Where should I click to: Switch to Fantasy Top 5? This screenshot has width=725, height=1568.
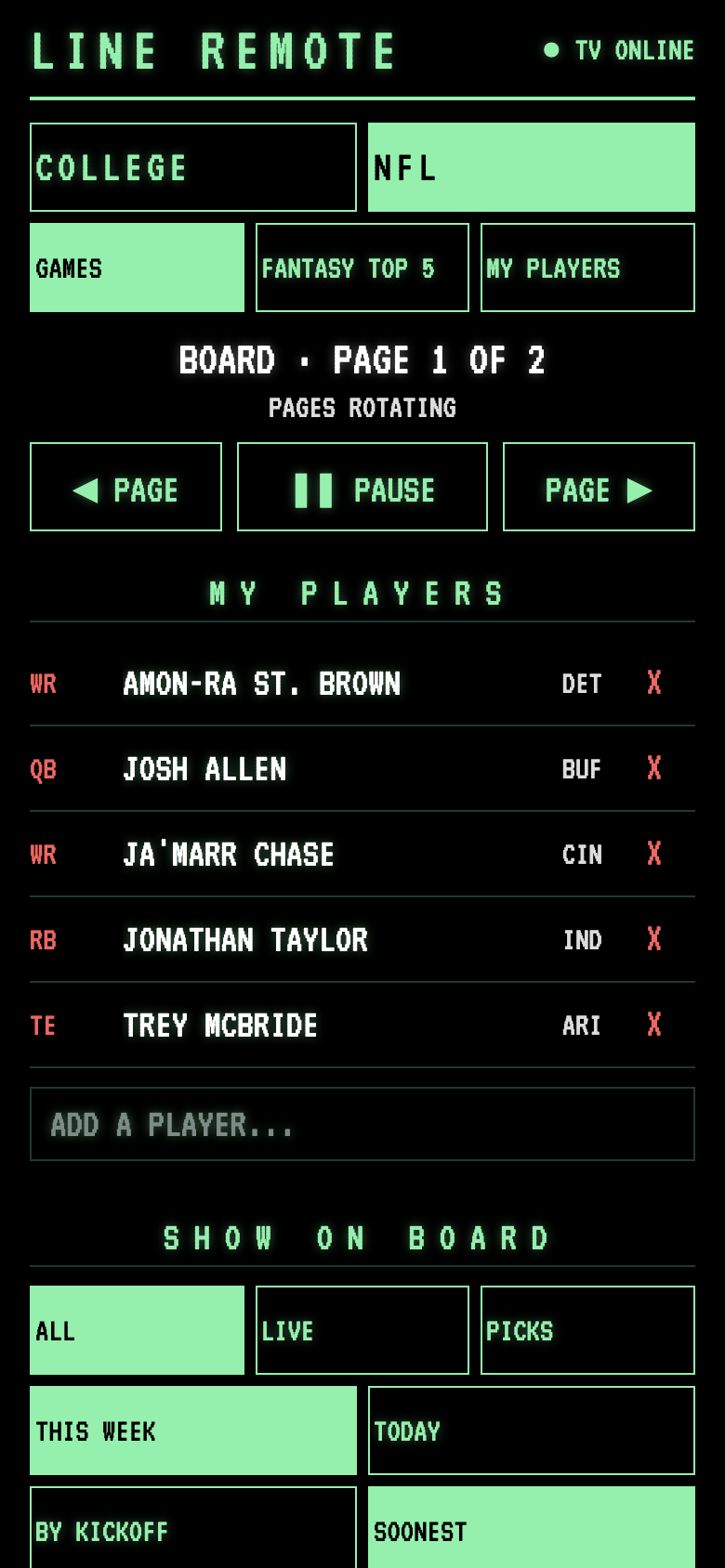point(362,268)
